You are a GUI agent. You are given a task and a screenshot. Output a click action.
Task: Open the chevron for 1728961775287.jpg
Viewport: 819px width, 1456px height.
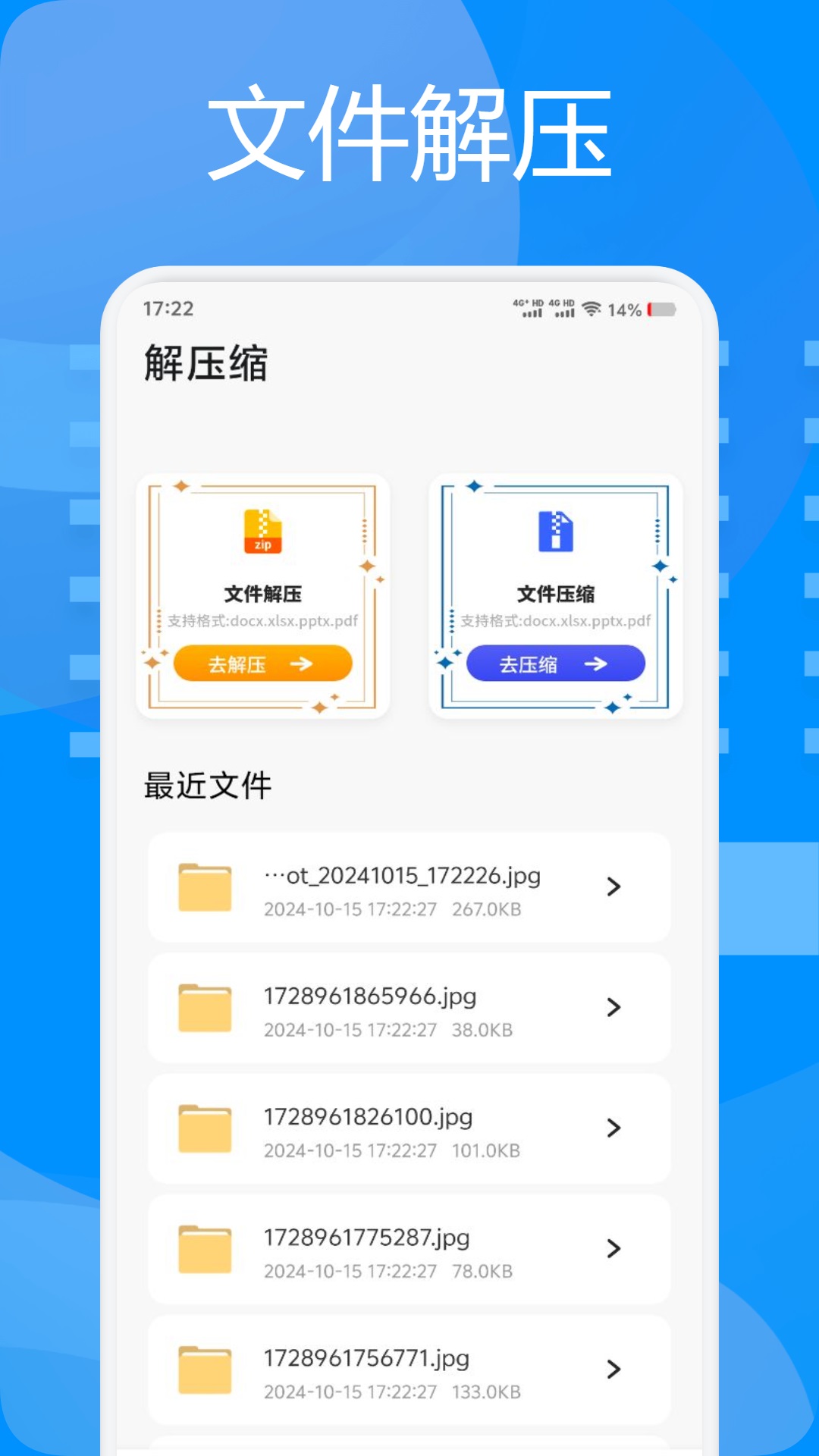614,1250
